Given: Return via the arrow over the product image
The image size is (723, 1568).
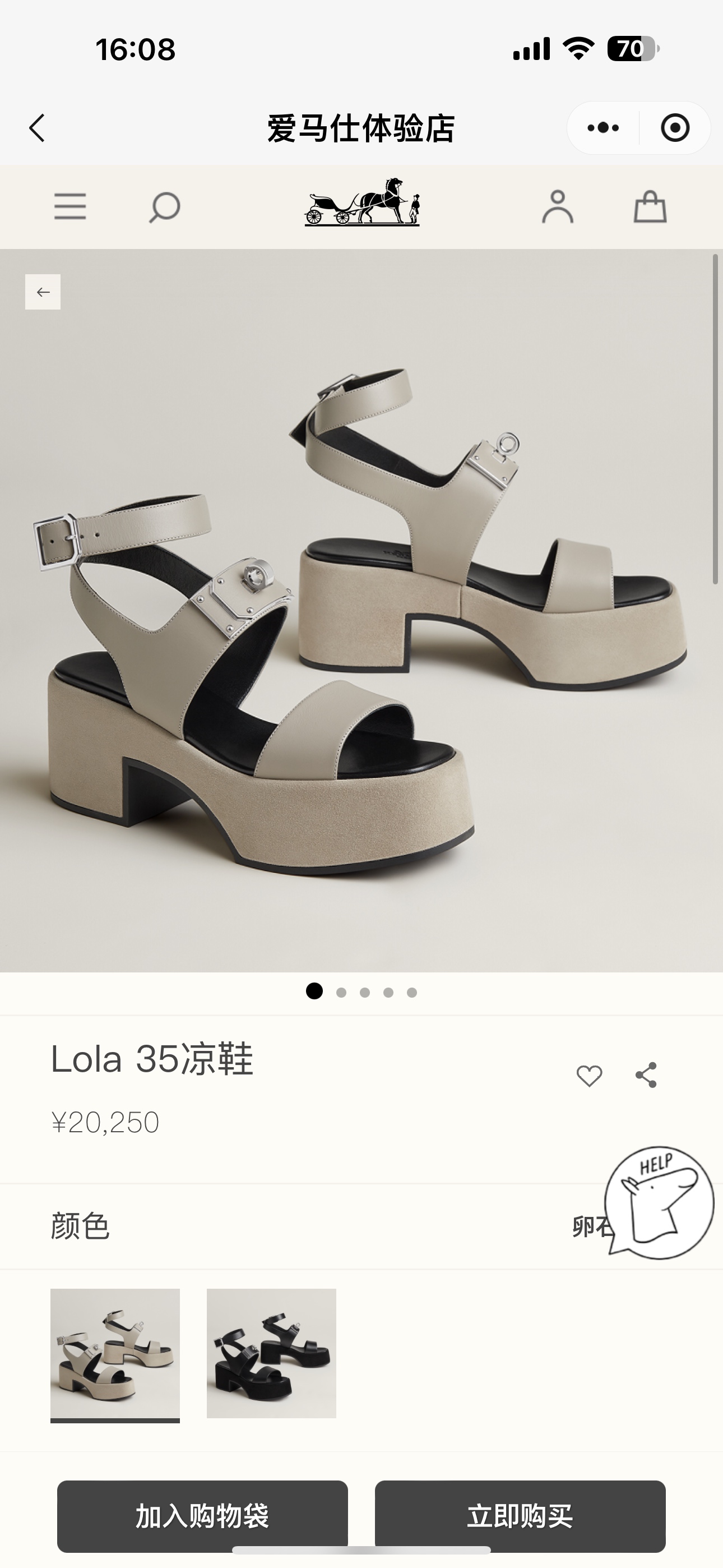Looking at the screenshot, I should point(43,292).
